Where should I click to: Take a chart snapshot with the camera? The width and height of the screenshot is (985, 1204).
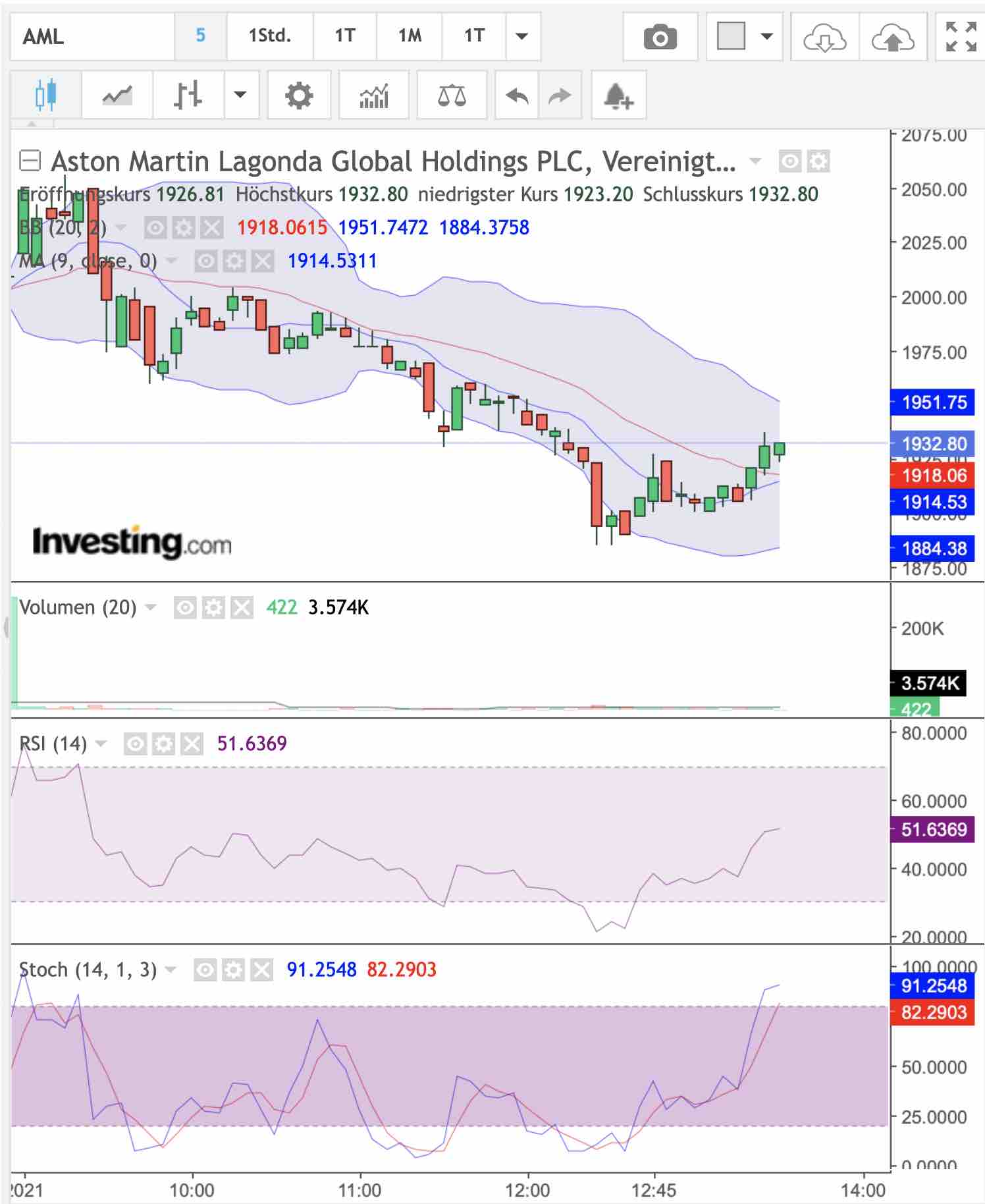point(660,37)
